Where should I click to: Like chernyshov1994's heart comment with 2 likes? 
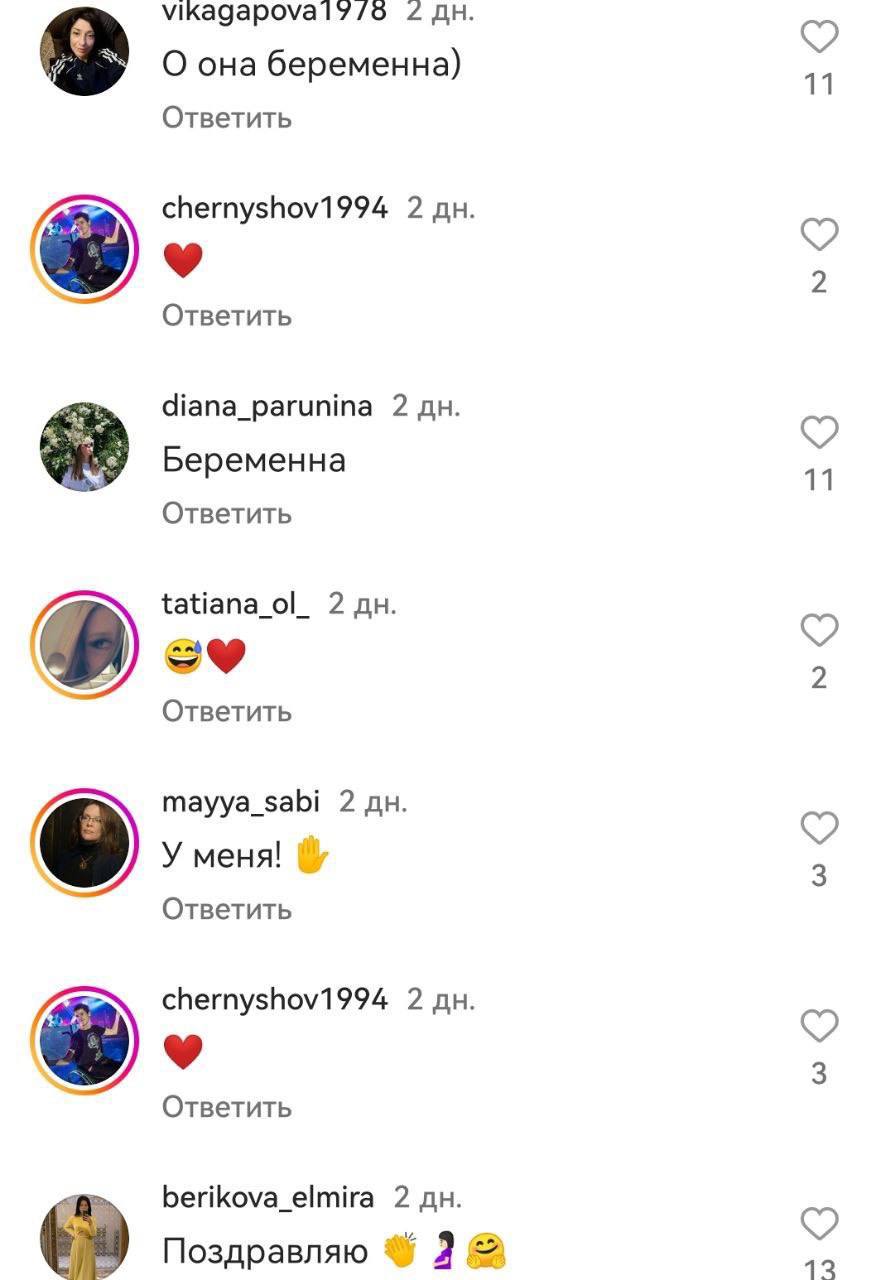[x=819, y=235]
